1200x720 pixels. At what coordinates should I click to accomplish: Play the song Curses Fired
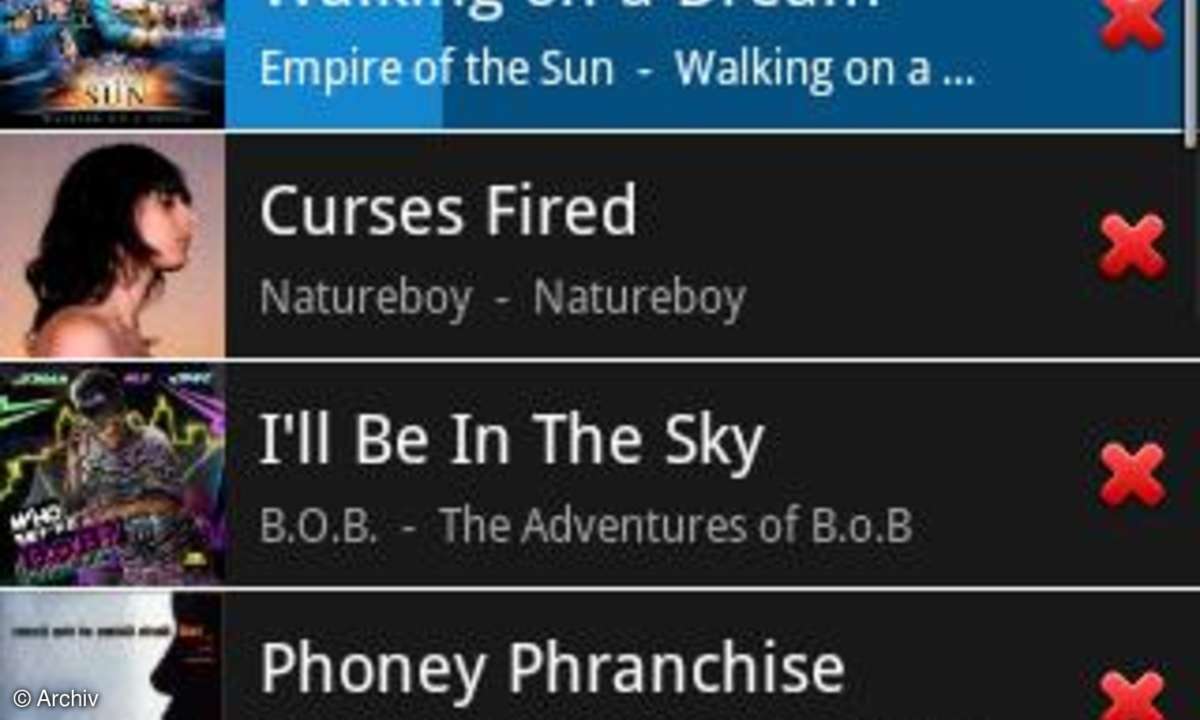pyautogui.click(x=448, y=211)
